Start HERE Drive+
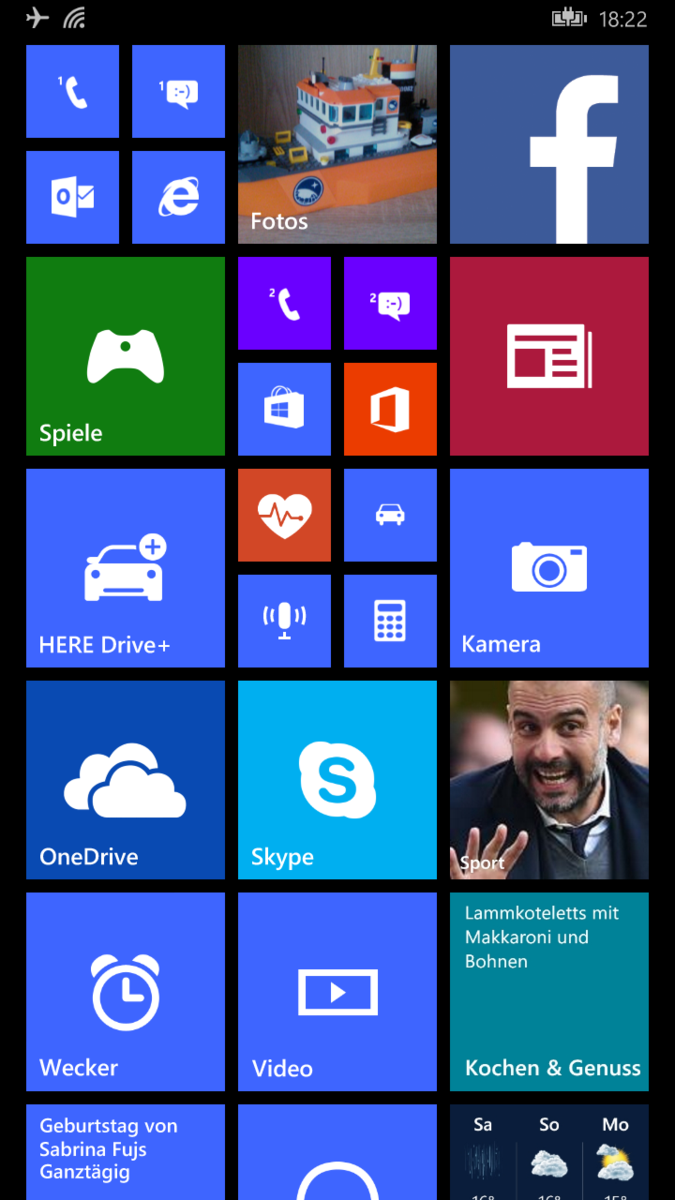Screen dimensions: 675x1200 tap(125, 568)
